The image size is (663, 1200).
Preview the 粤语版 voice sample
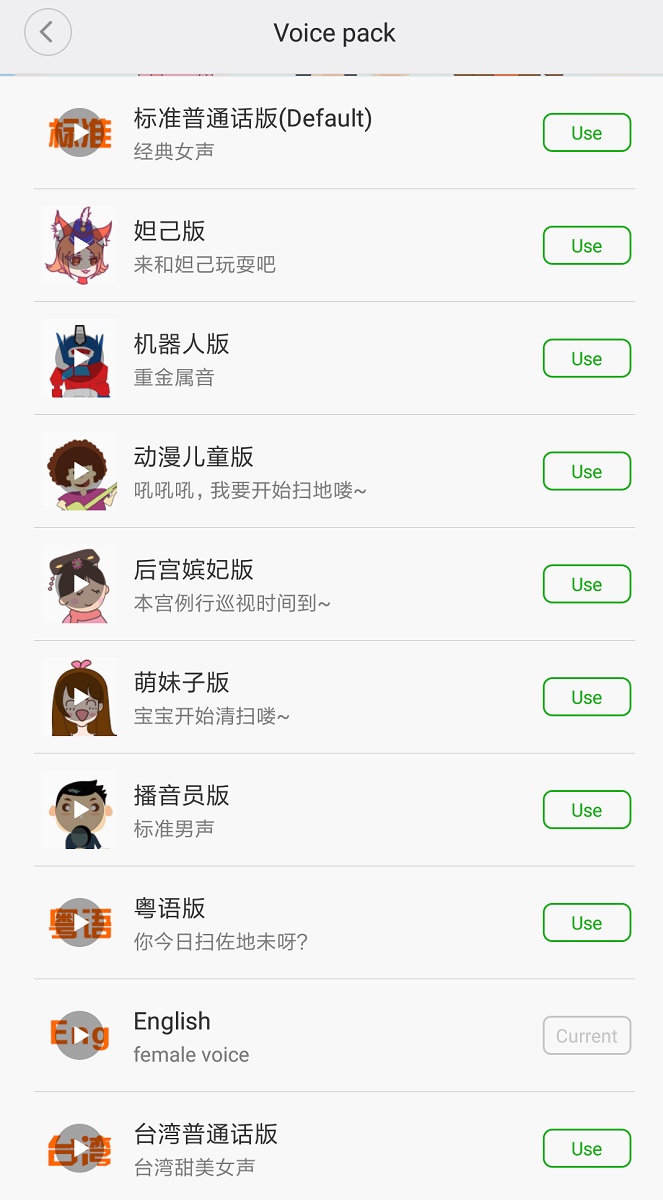click(x=80, y=924)
